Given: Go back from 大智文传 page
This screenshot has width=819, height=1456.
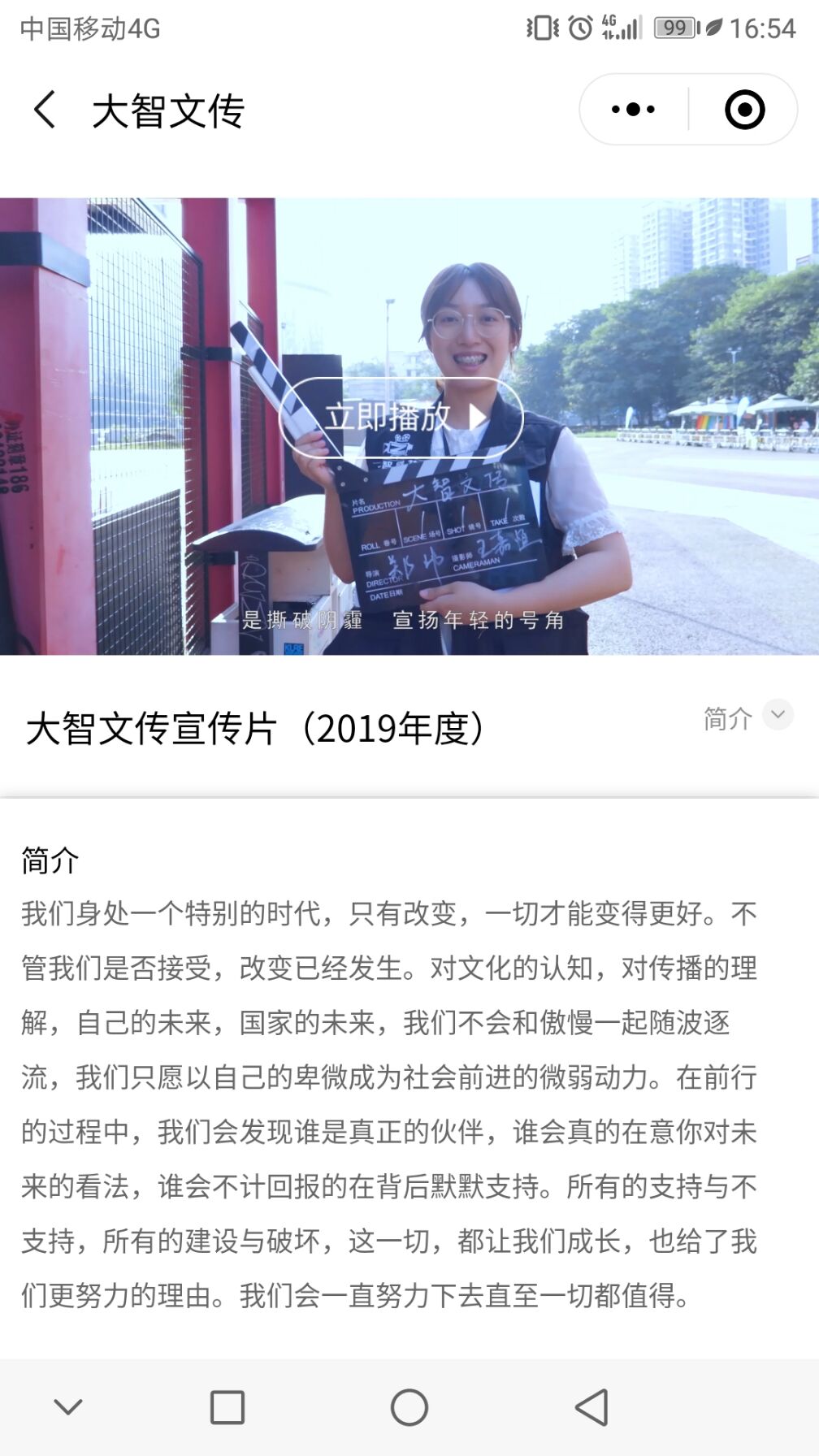Looking at the screenshot, I should [45, 110].
